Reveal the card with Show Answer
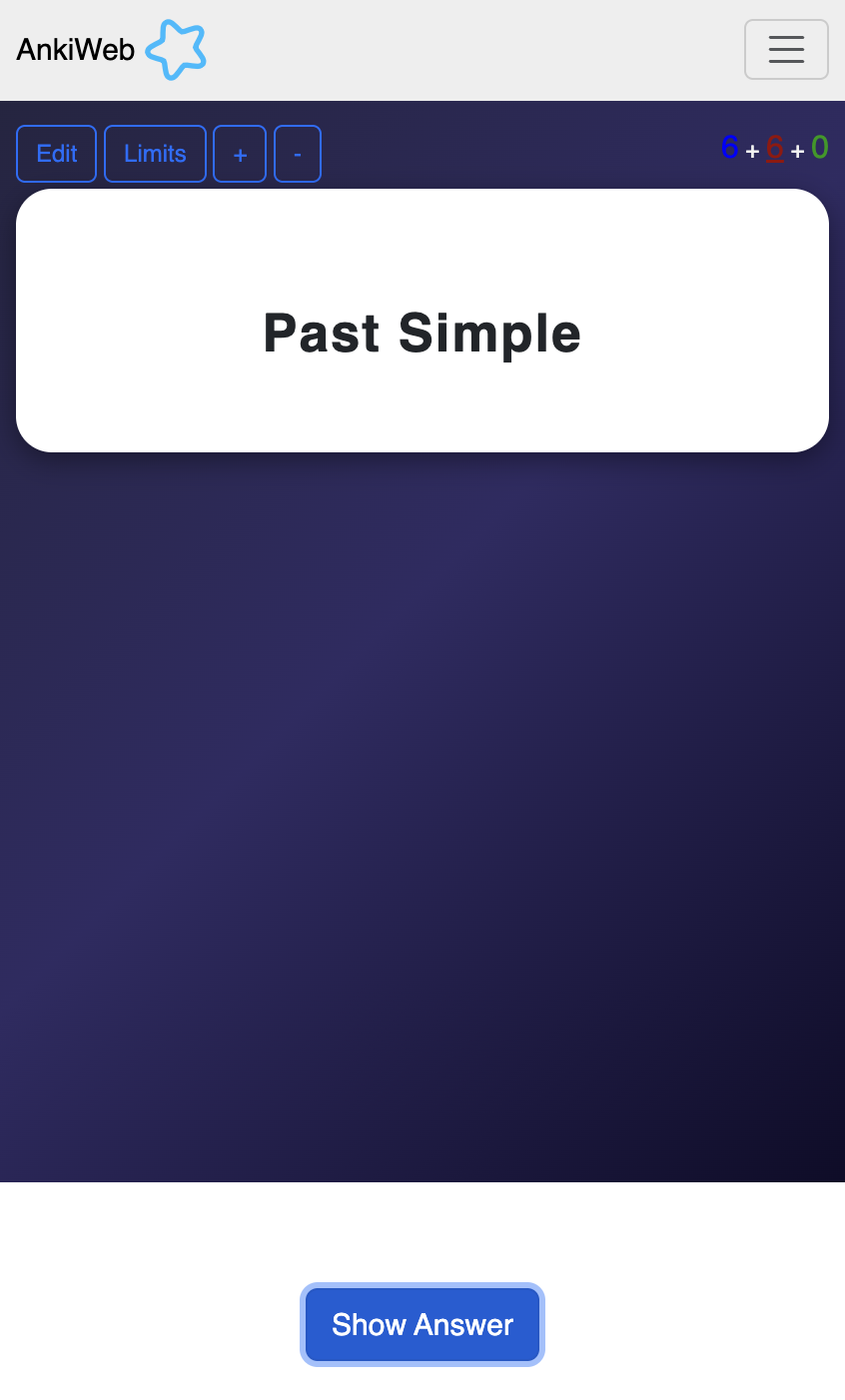The image size is (845, 1400). click(x=422, y=1324)
